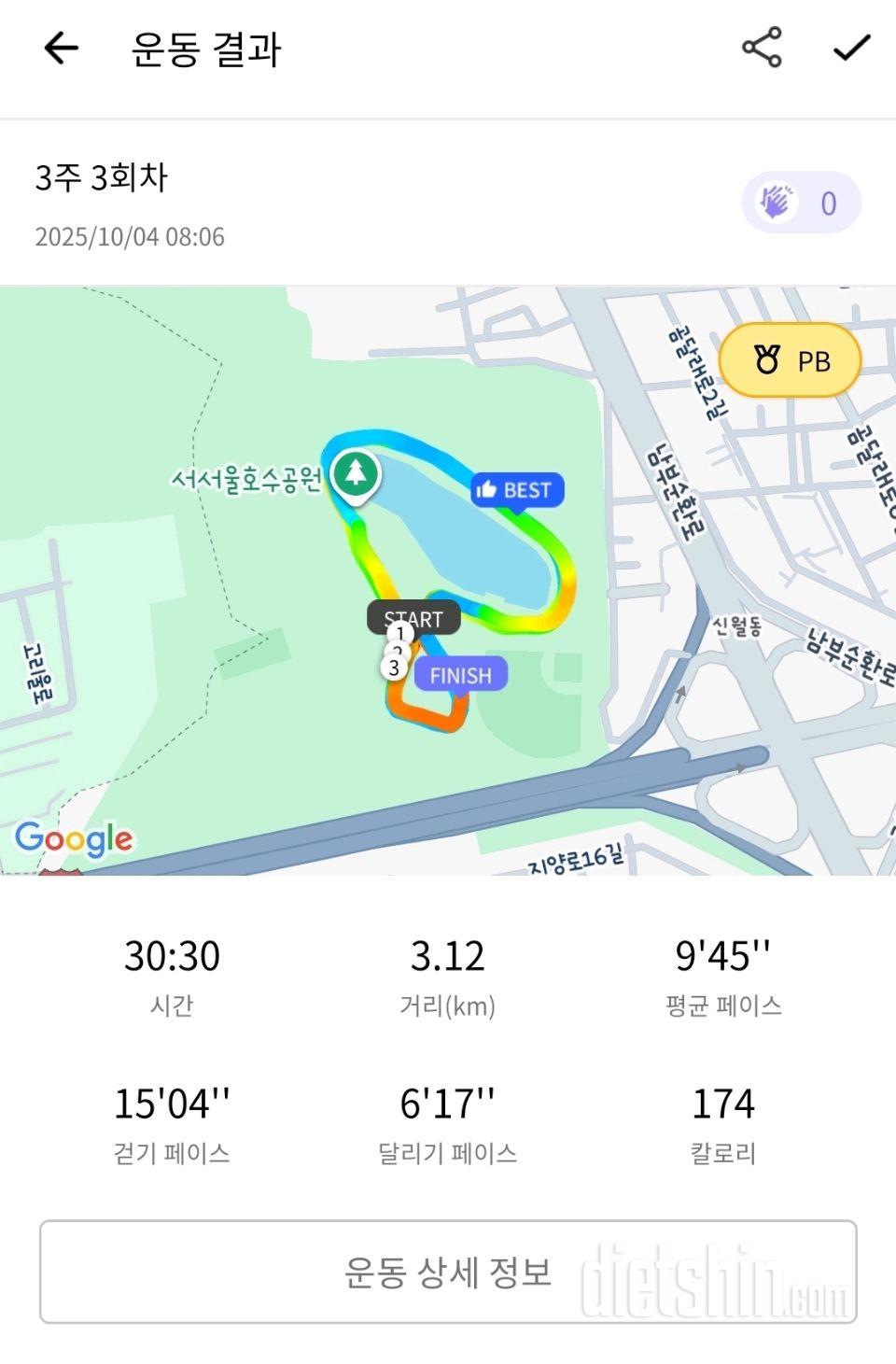Viewport: 896px width, 1364px height.
Task: Open the PB badge on the map
Action: [x=790, y=361]
